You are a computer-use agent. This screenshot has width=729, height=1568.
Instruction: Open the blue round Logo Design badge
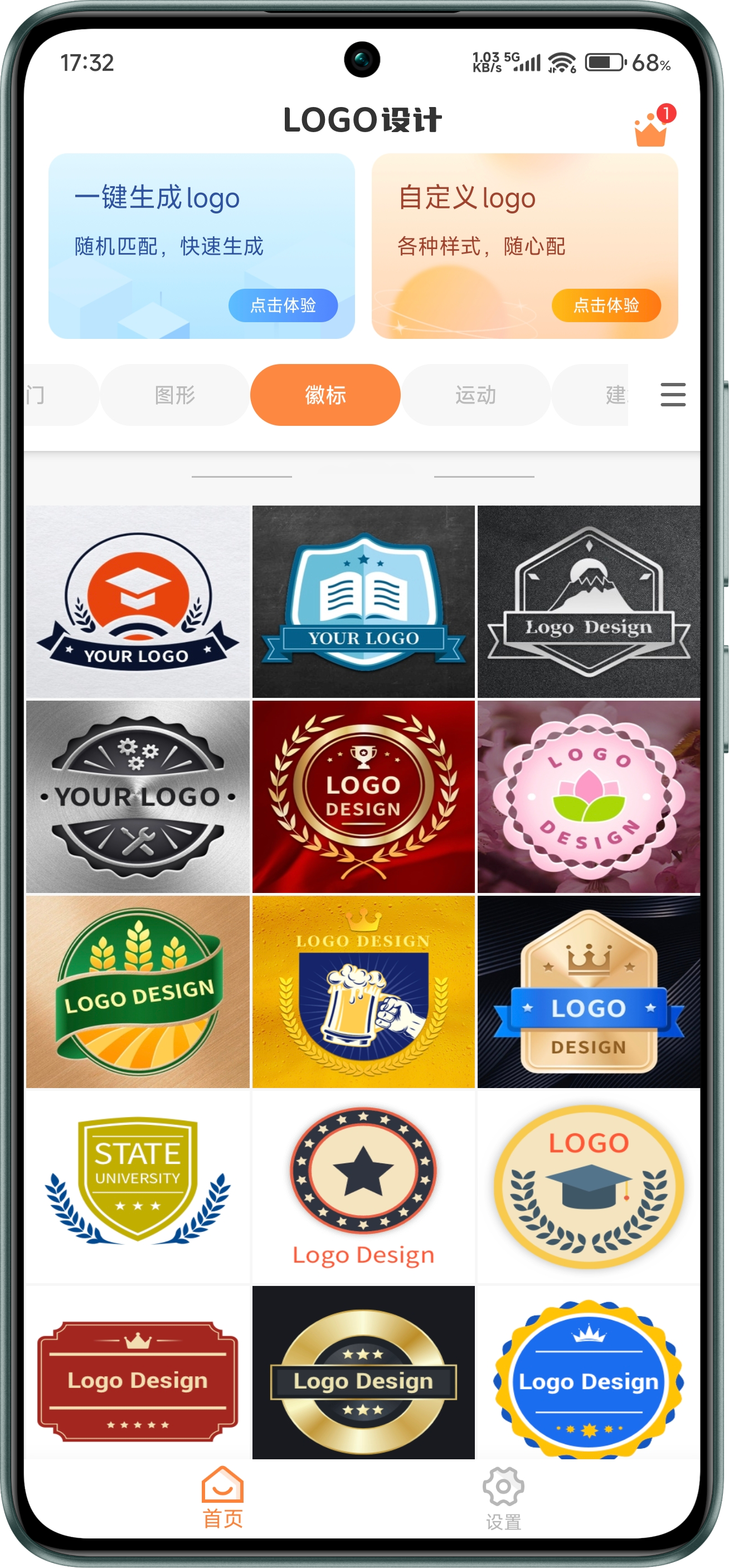click(x=589, y=1377)
